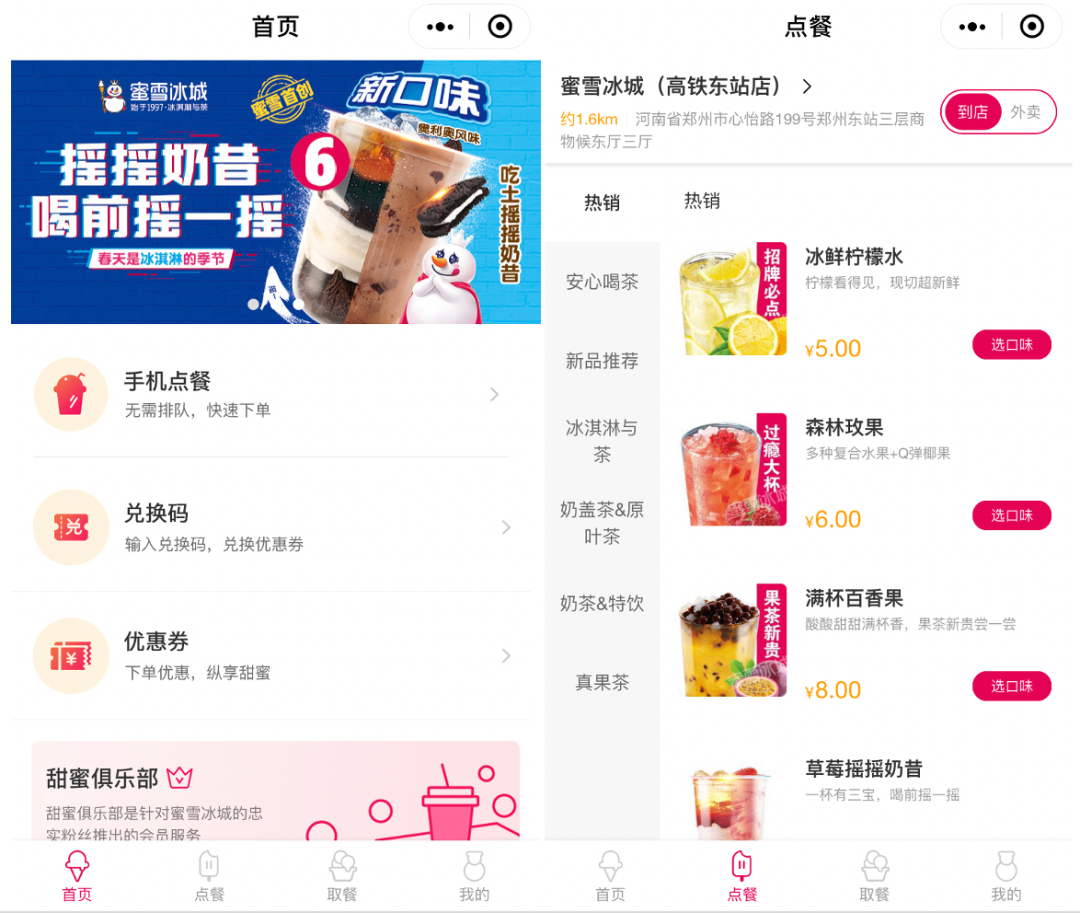Select the 安心喝茶 category
The width and height of the screenshot is (1080, 913).
point(602,282)
